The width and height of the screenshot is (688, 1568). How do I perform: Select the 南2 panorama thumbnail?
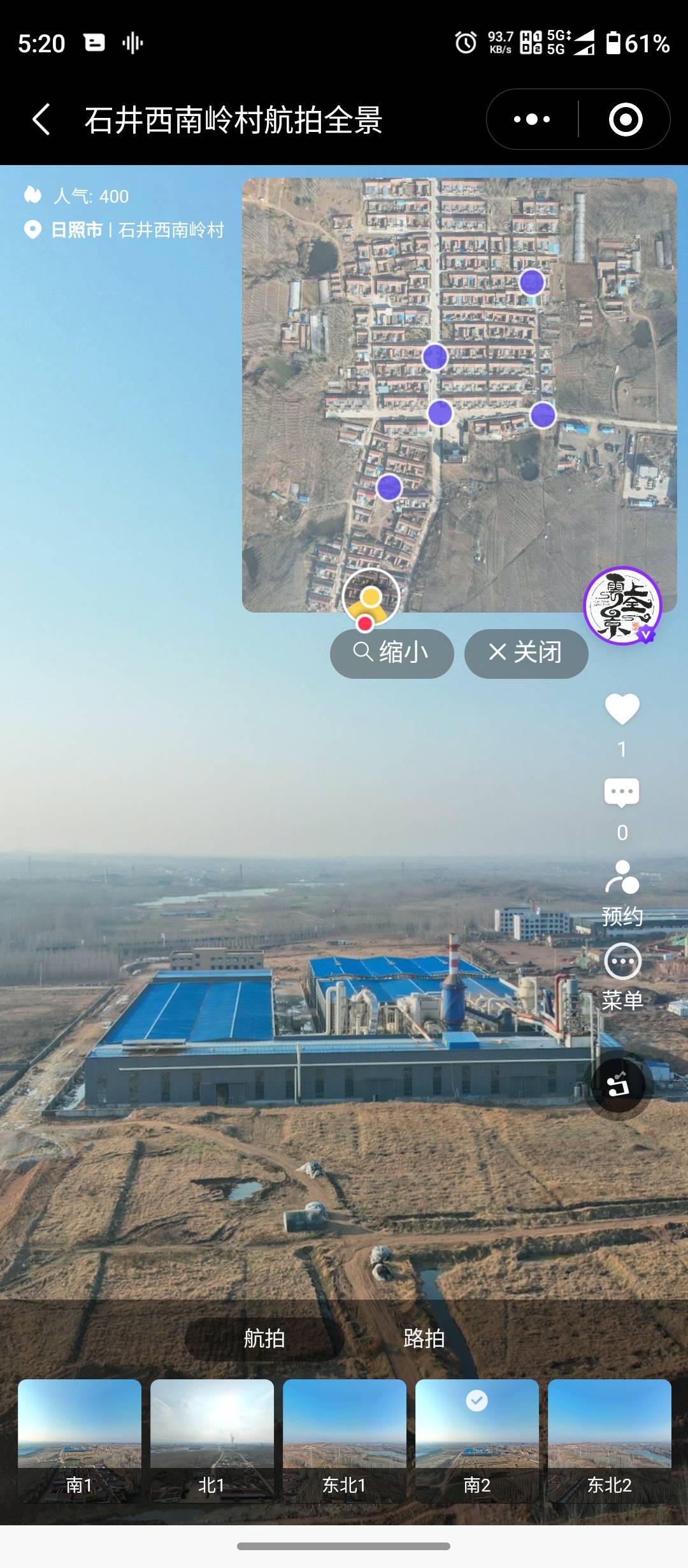point(477,1441)
